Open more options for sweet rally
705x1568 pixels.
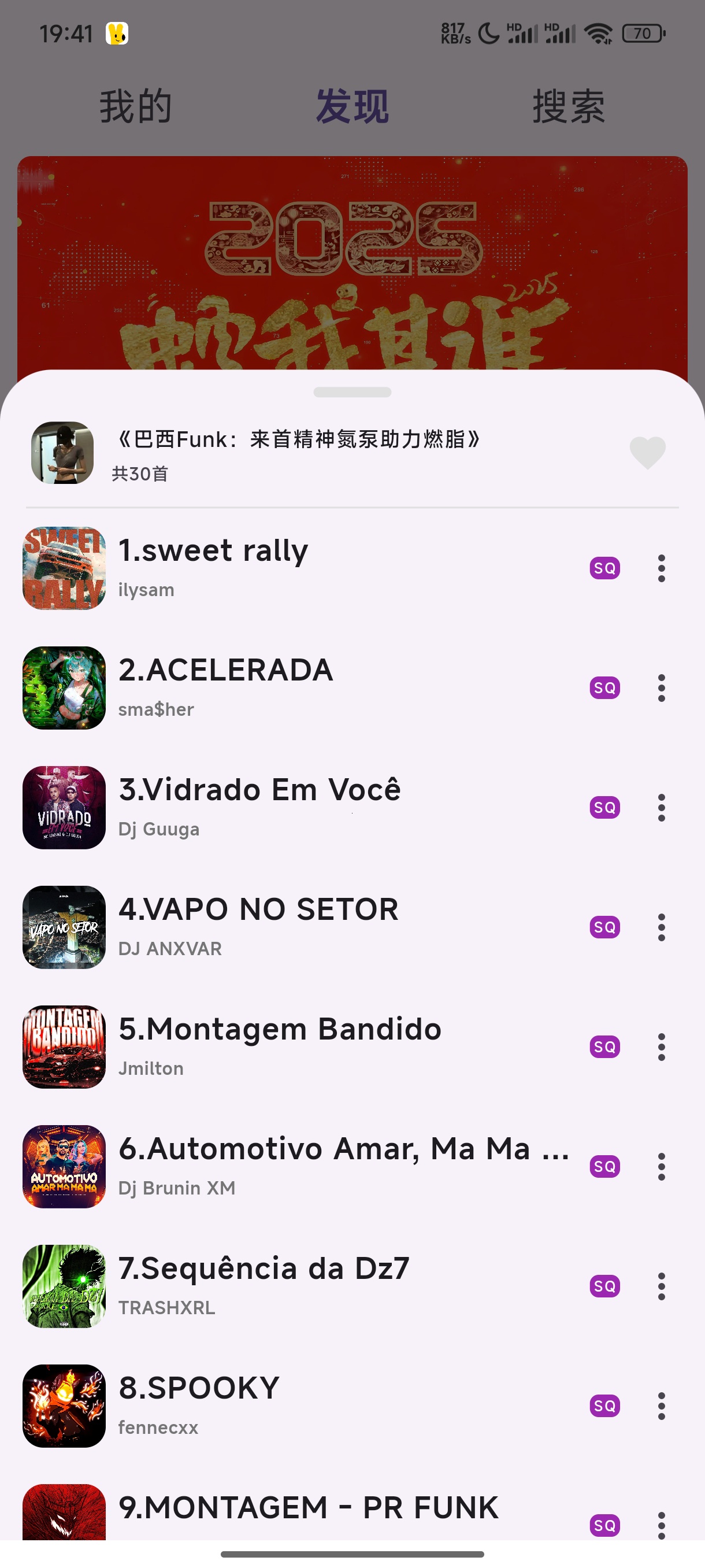tap(661, 568)
